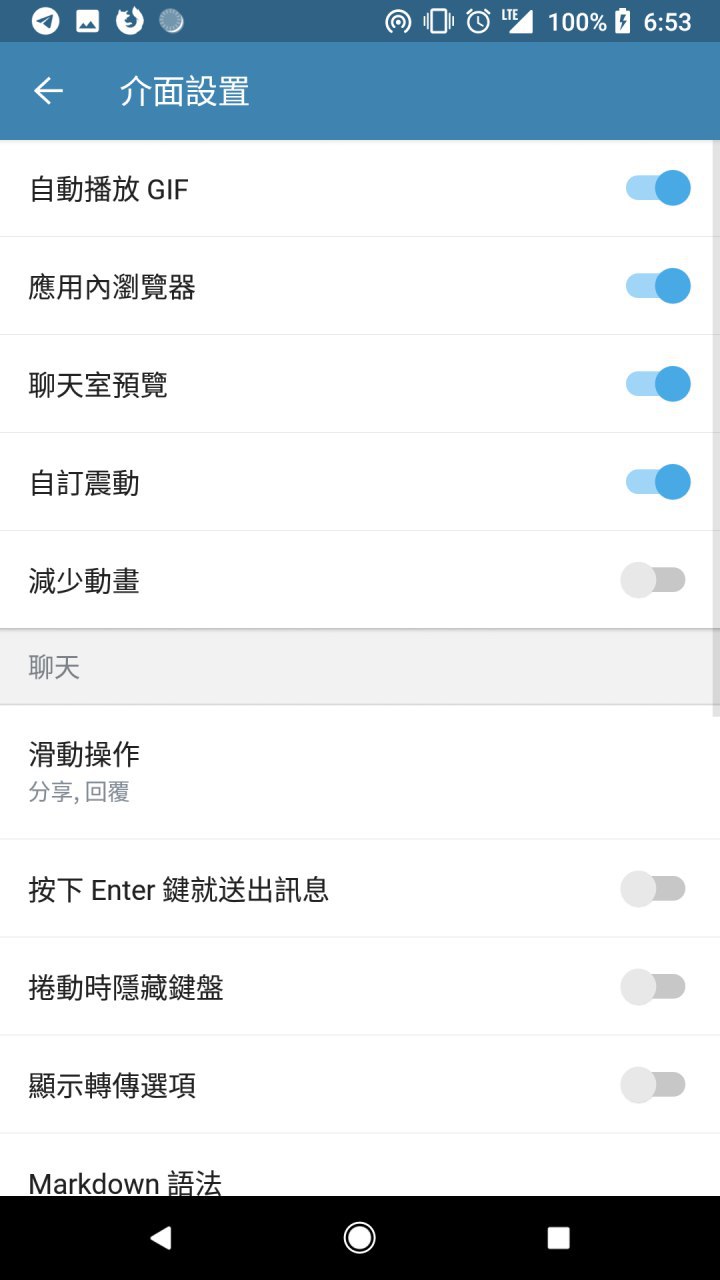This screenshot has width=720, height=1280.
Task: Toggle 顯示轉傳選項 on
Action: click(x=653, y=1085)
